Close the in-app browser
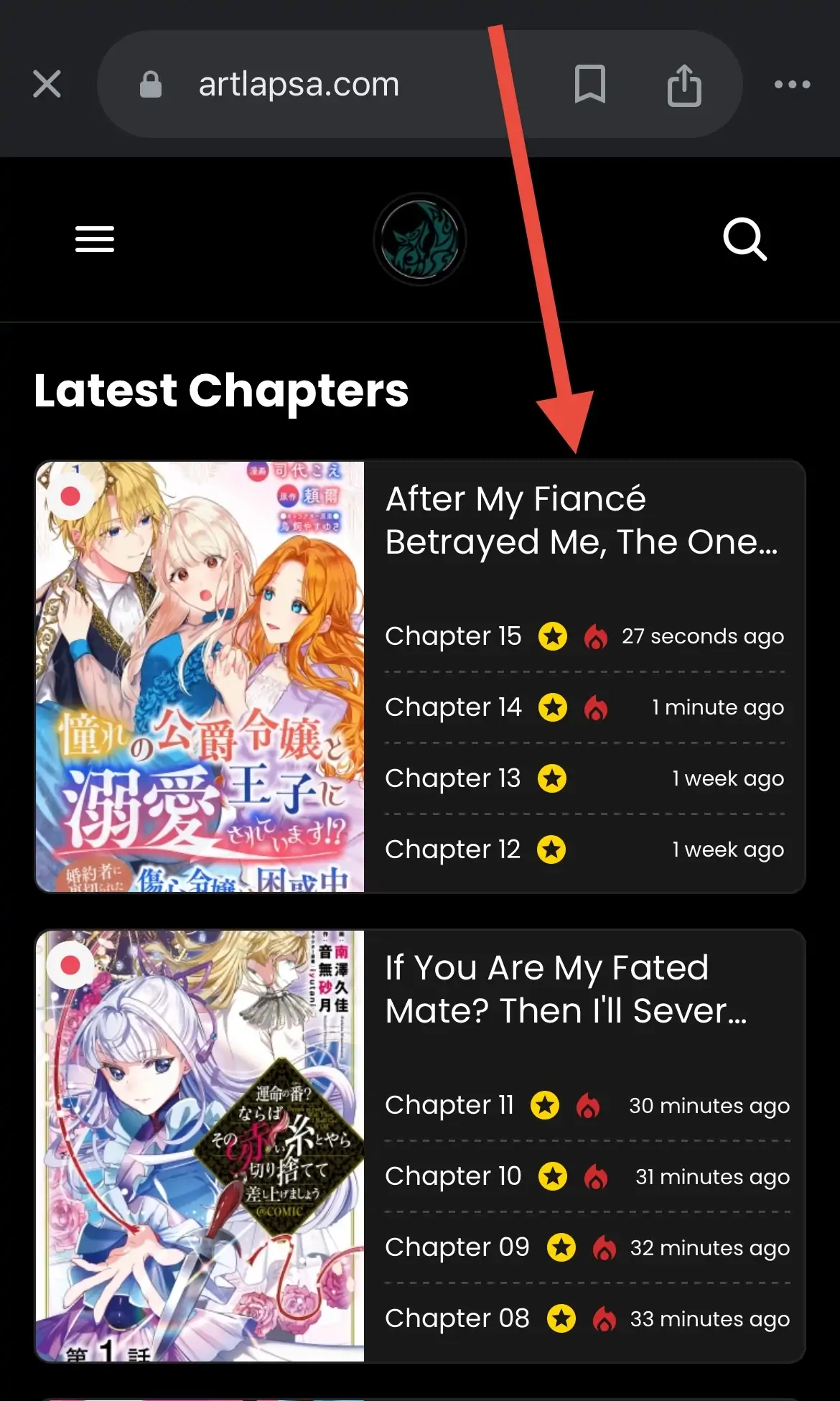 click(x=47, y=85)
